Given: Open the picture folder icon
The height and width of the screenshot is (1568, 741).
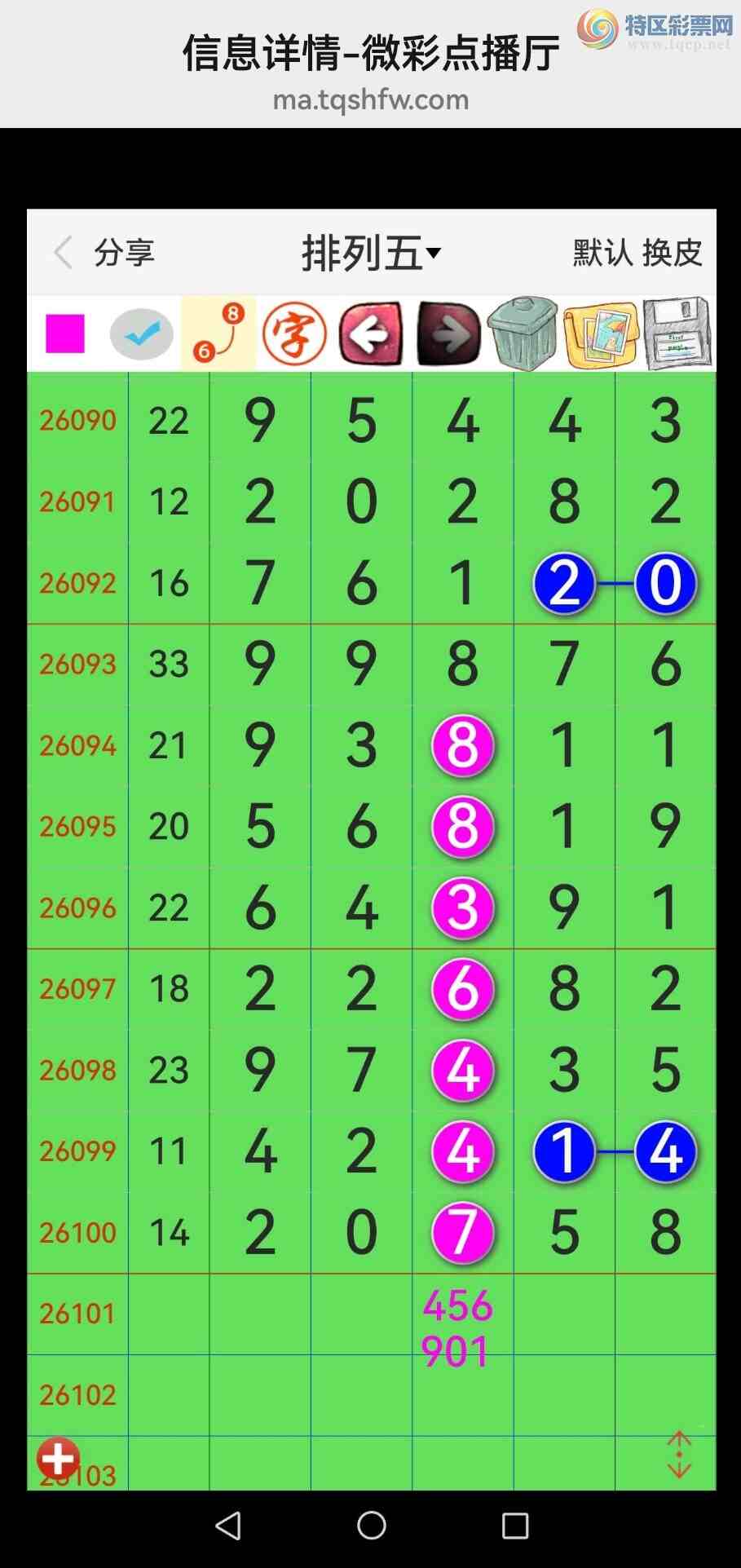Looking at the screenshot, I should 601,333.
